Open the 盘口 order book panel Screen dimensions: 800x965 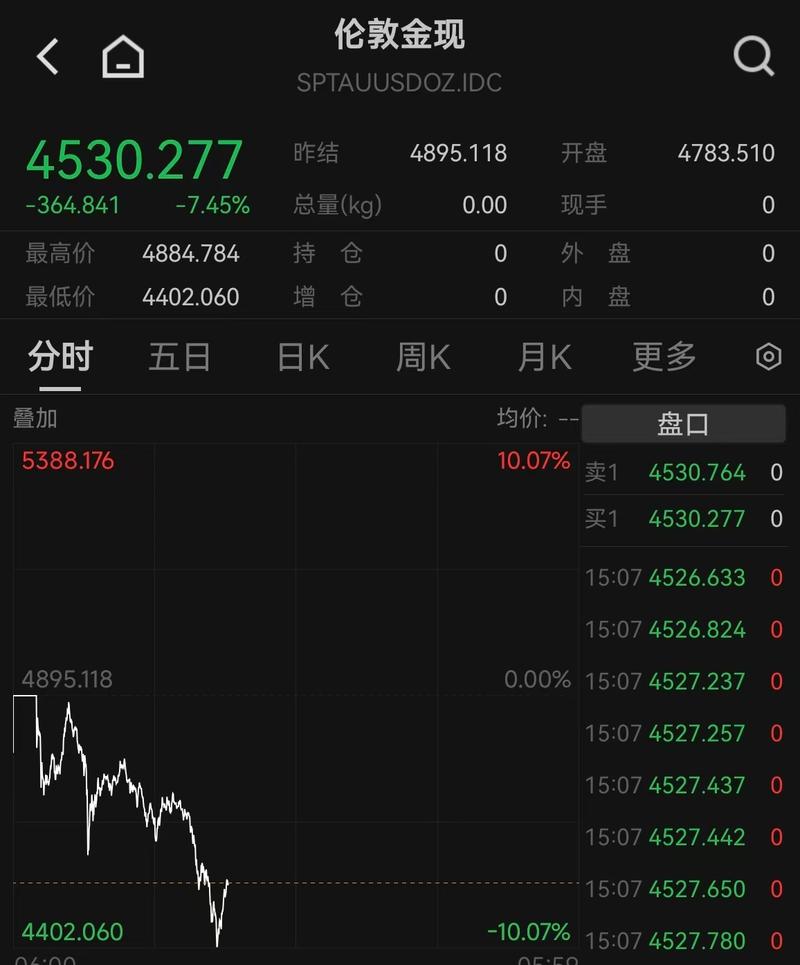tap(685, 422)
